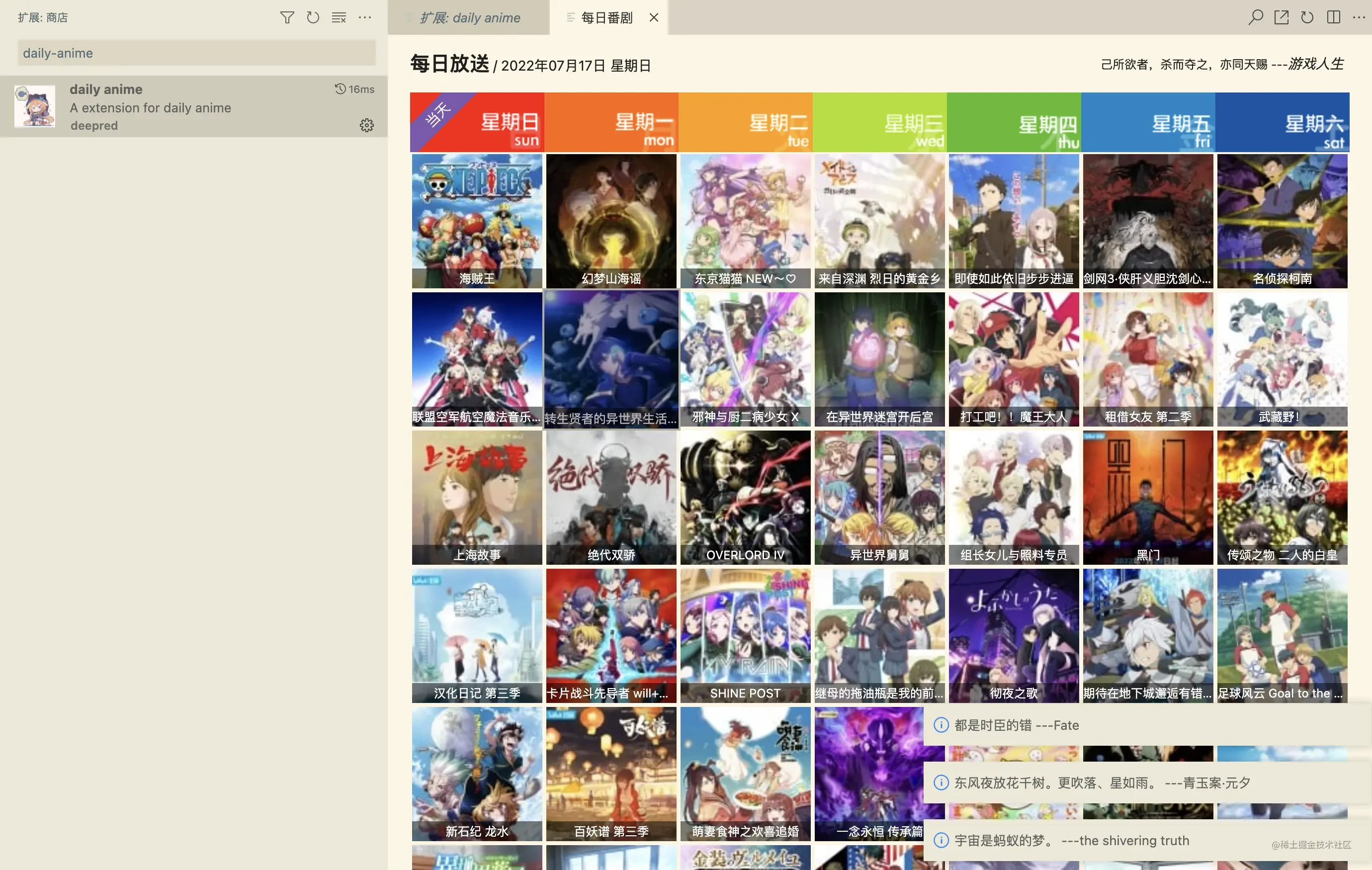
Task: Clear extension search results
Action: click(339, 18)
